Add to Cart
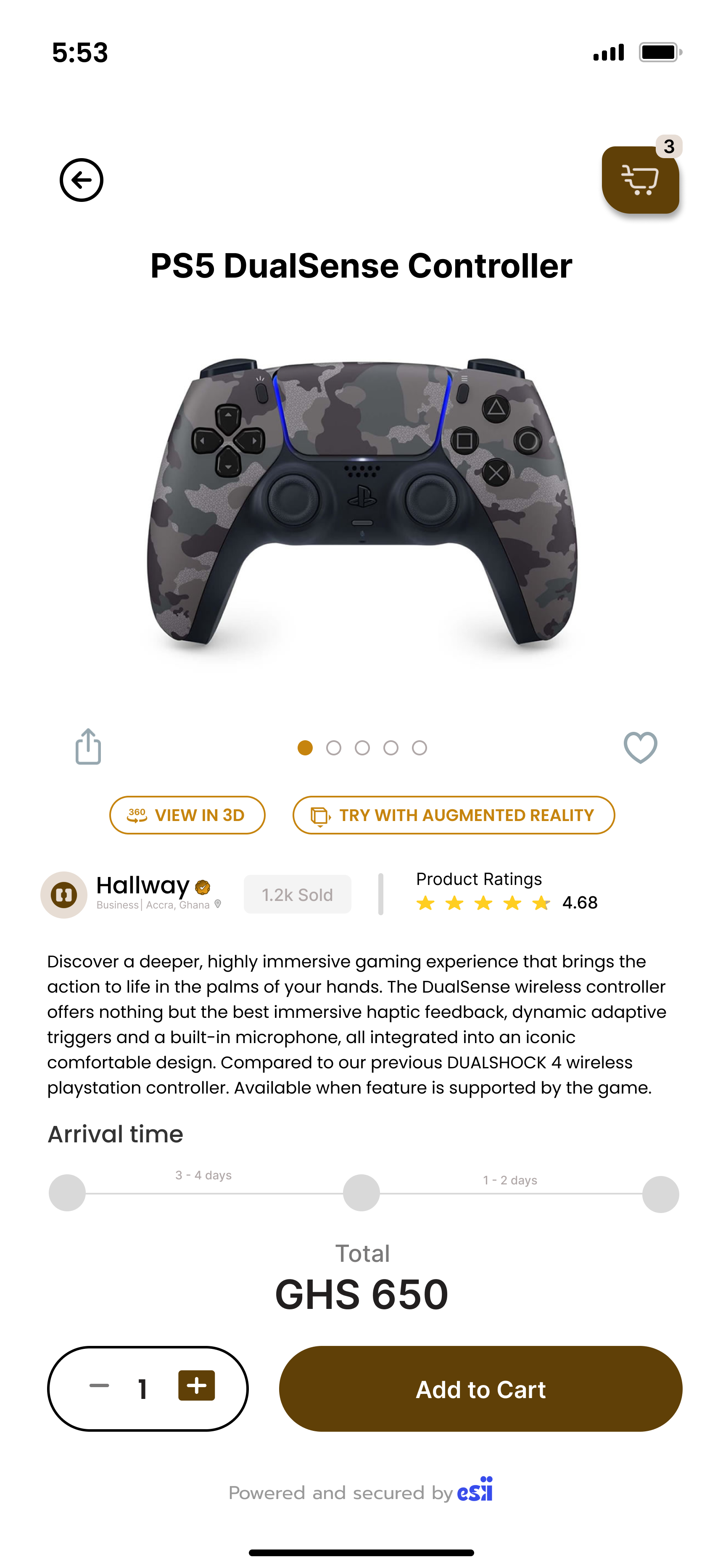 coord(480,1389)
